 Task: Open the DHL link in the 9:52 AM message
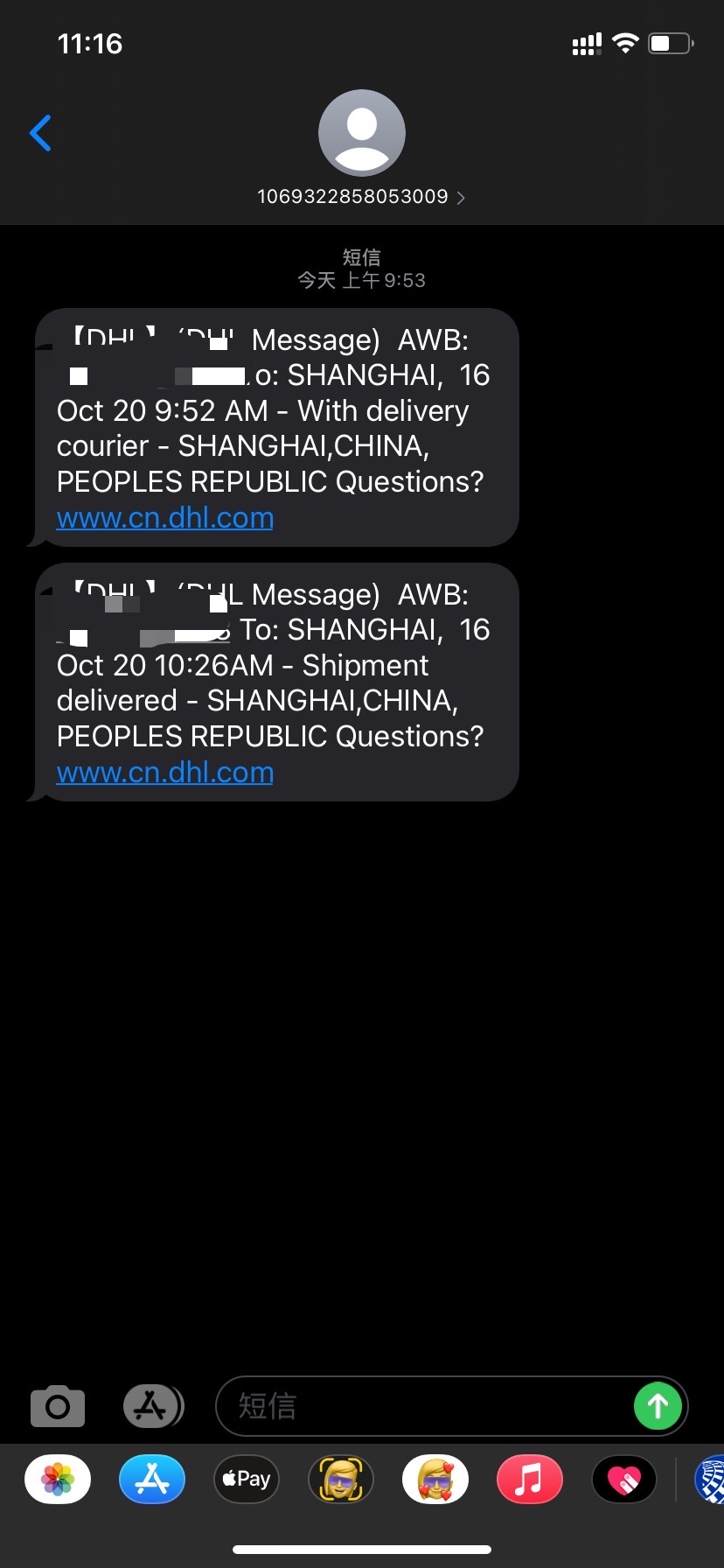(x=165, y=518)
